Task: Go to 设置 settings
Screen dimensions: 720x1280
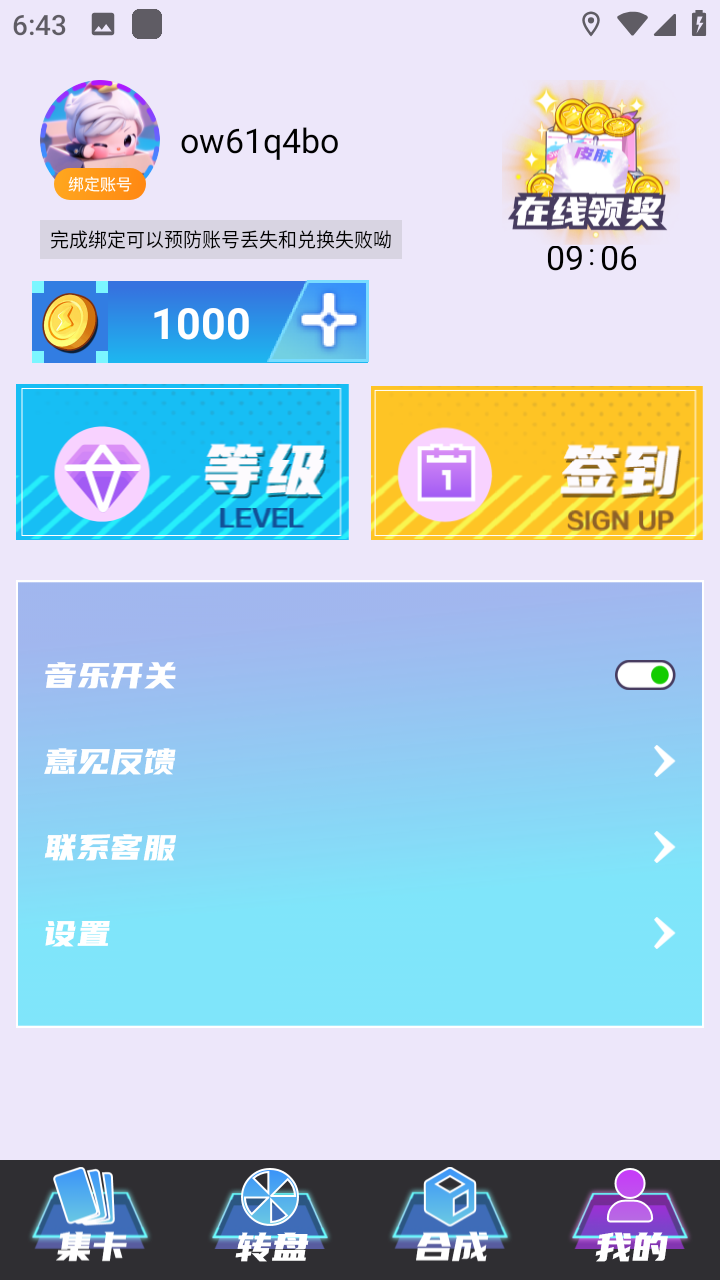Action: (x=360, y=934)
